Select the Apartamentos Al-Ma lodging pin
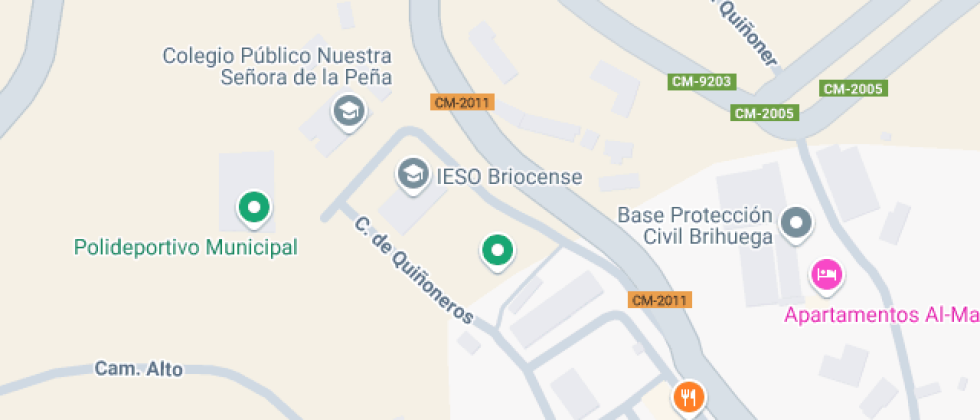Viewport: 980px width, 420px height. [x=826, y=272]
